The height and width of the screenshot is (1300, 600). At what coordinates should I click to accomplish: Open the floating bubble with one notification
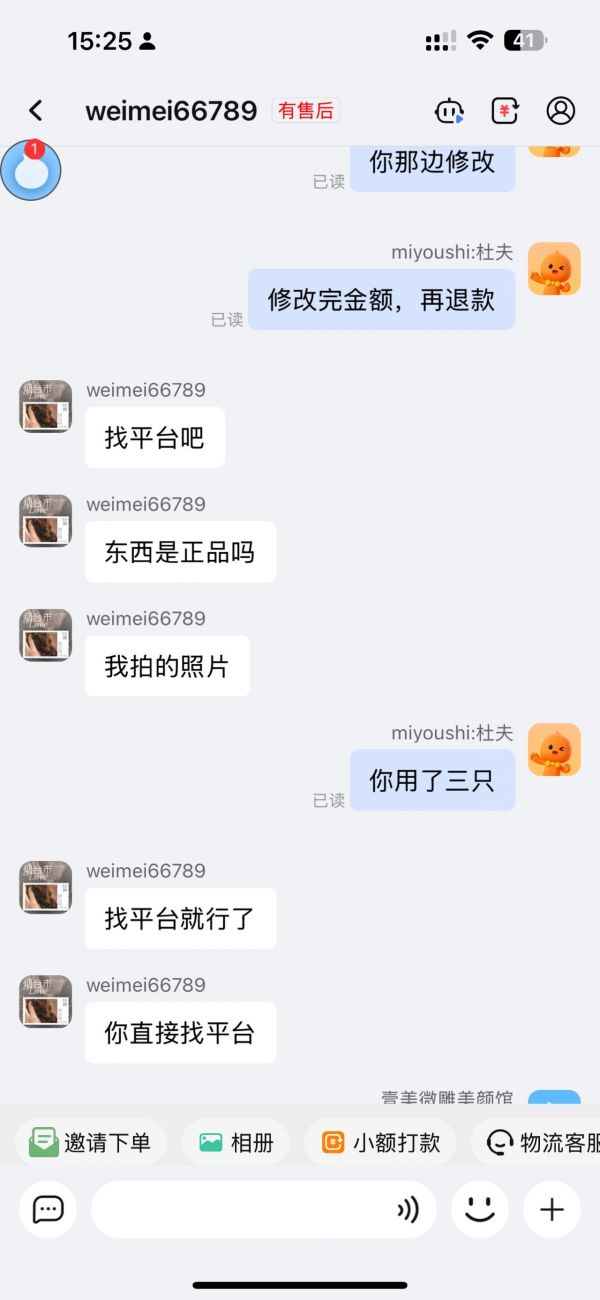coord(31,170)
